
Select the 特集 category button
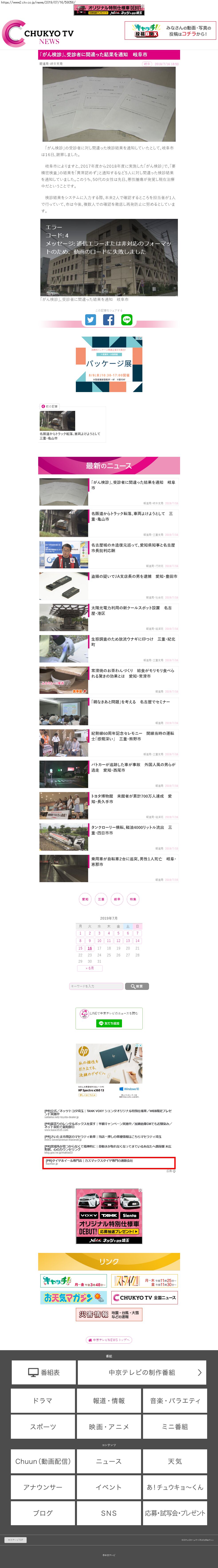[x=133, y=899]
